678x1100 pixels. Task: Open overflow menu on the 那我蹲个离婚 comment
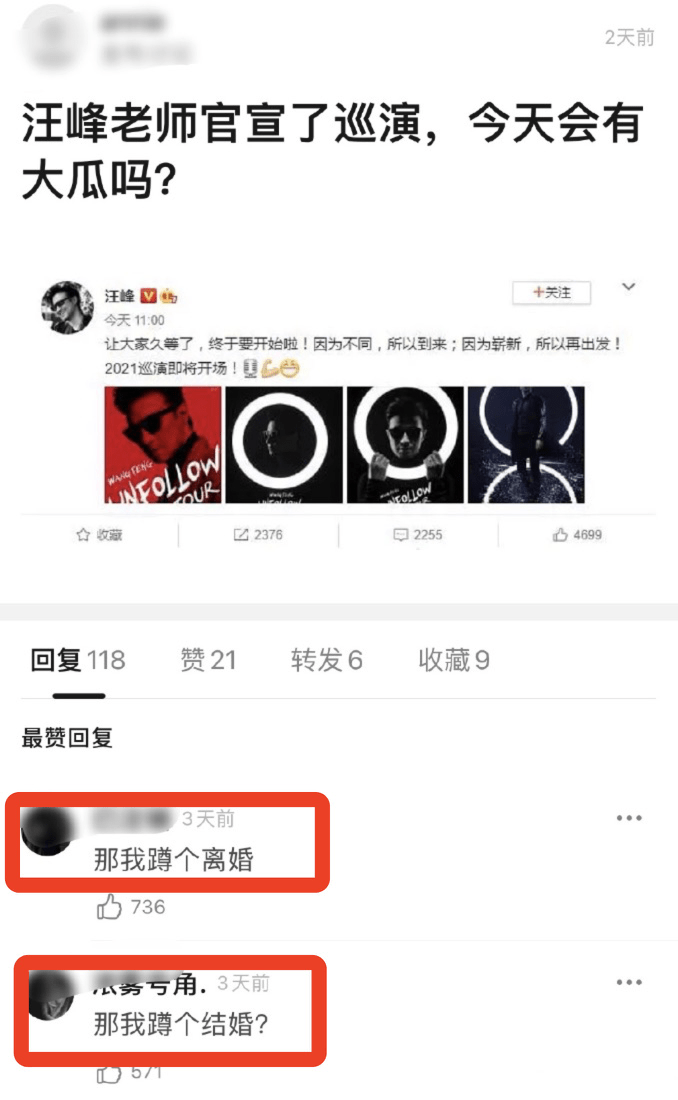tap(629, 818)
